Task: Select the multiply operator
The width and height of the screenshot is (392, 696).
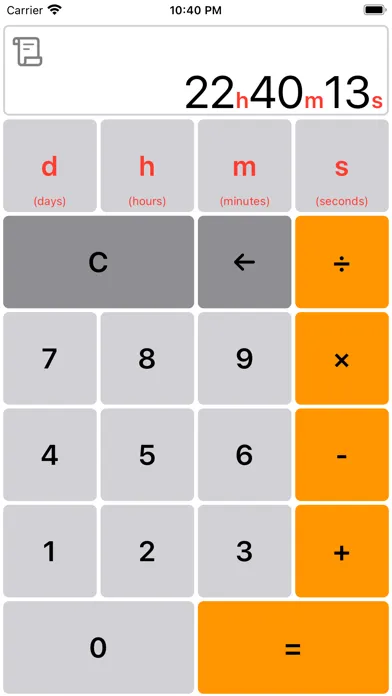Action: pos(342,358)
